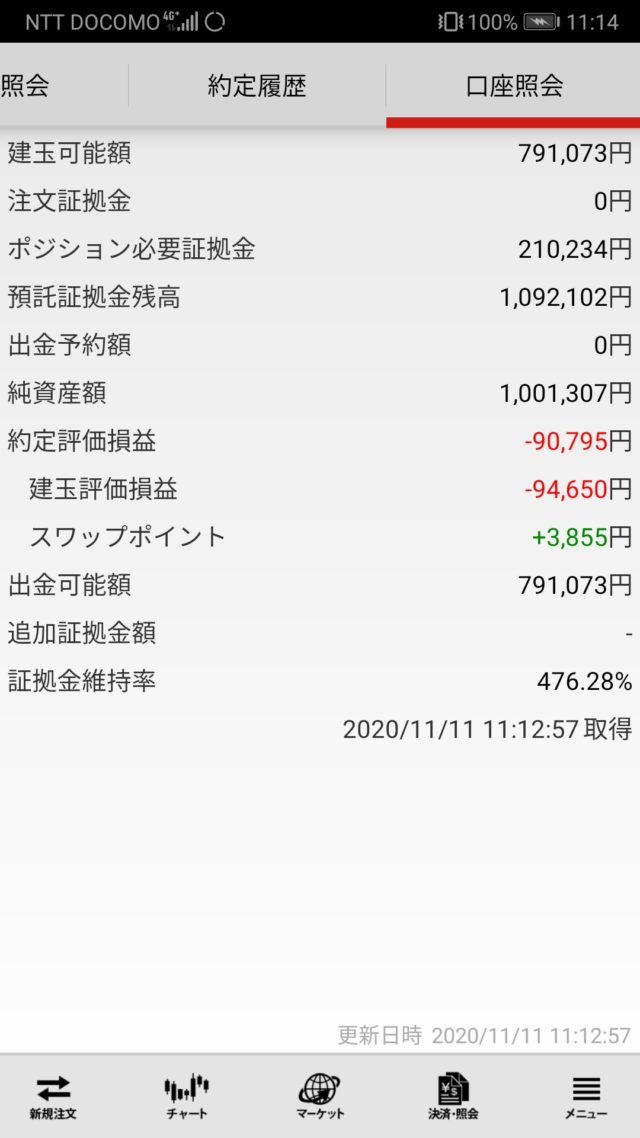
Task: Select the 口座照会 tab
Action: [x=513, y=86]
